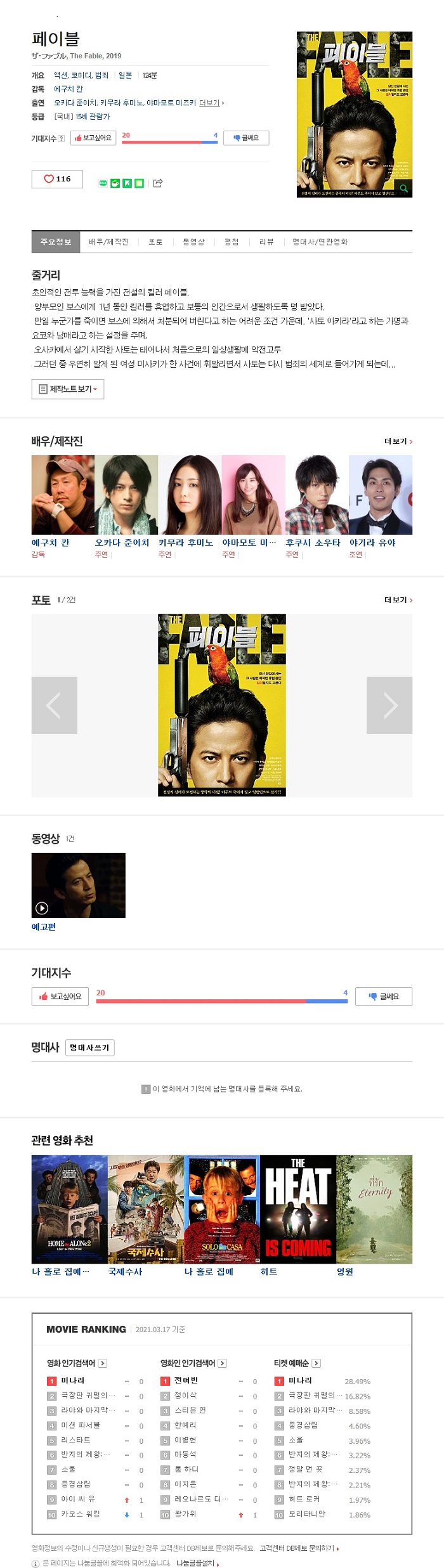Play the 예고편 trailer video
Screen dimensions: 444x1568
click(x=78, y=885)
